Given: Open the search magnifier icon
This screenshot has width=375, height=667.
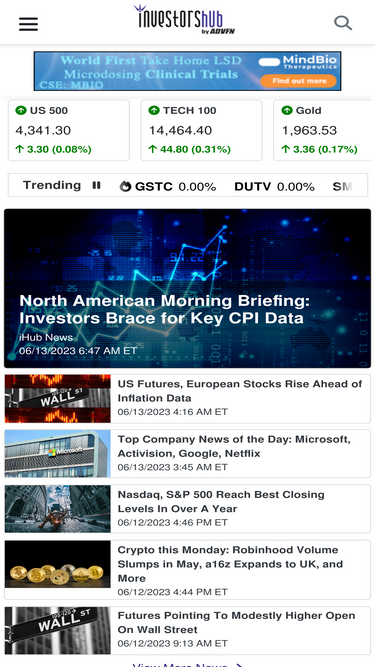Looking at the screenshot, I should [343, 23].
